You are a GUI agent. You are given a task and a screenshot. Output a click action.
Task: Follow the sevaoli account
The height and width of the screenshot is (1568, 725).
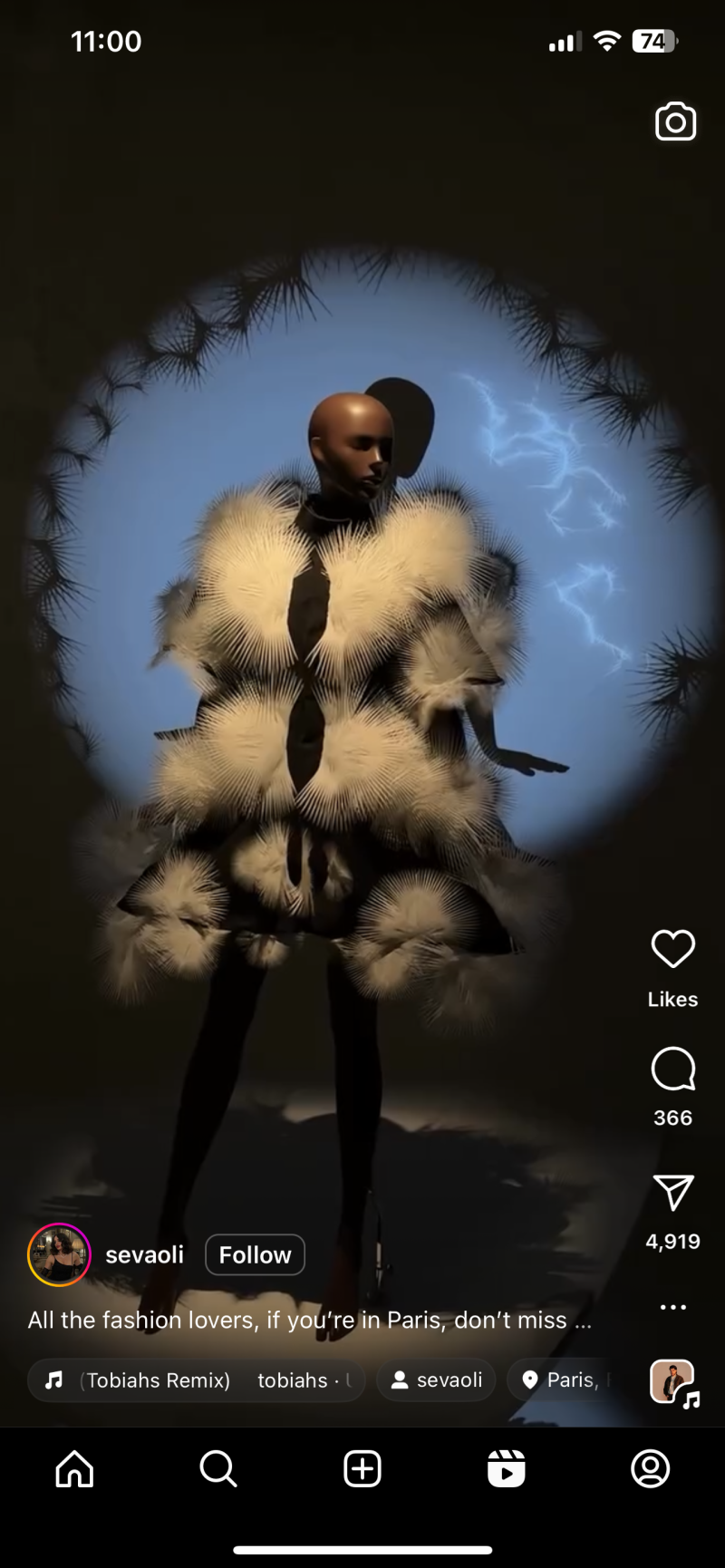pos(255,1254)
